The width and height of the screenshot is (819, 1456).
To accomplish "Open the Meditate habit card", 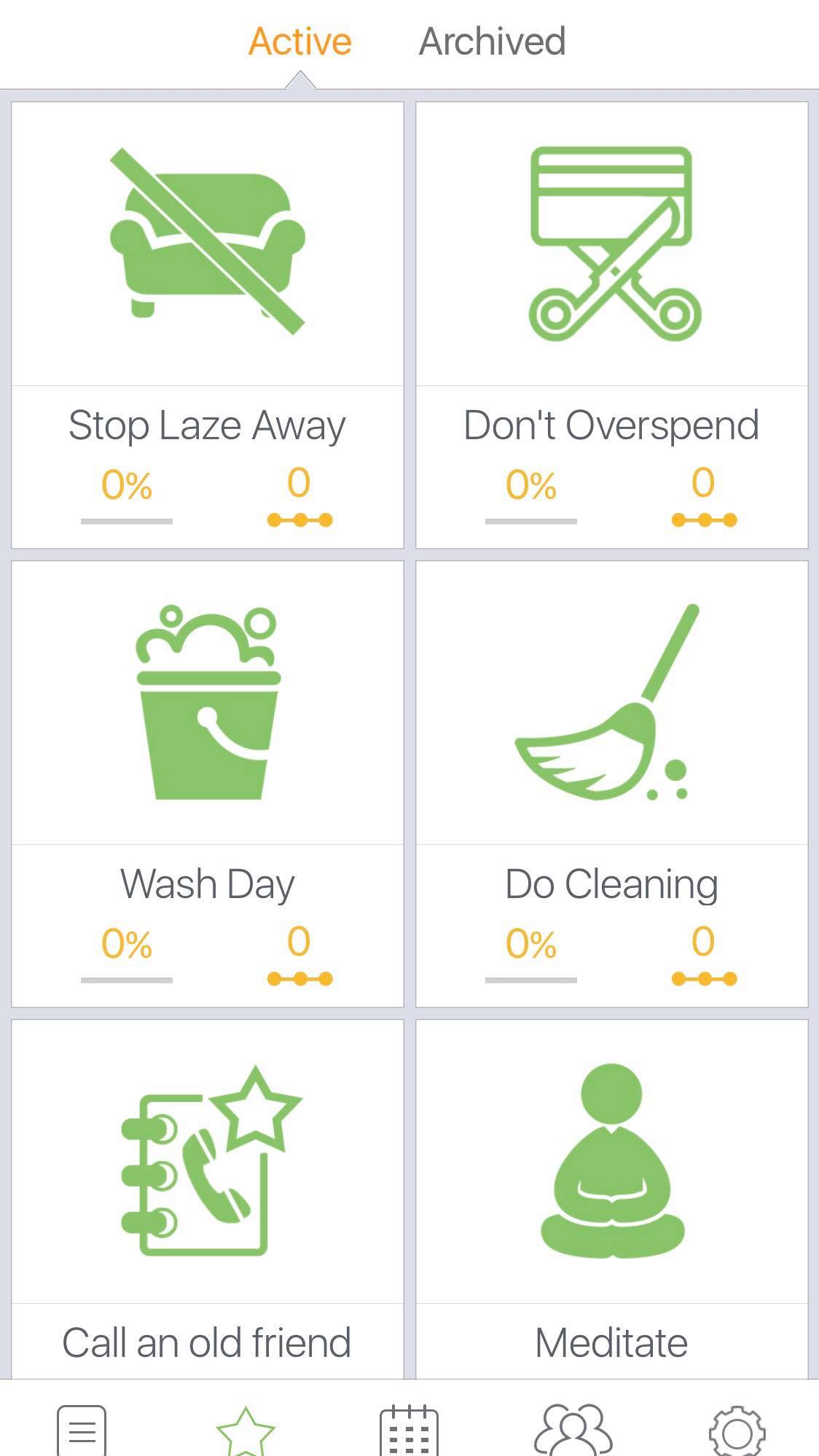I will [x=612, y=1199].
